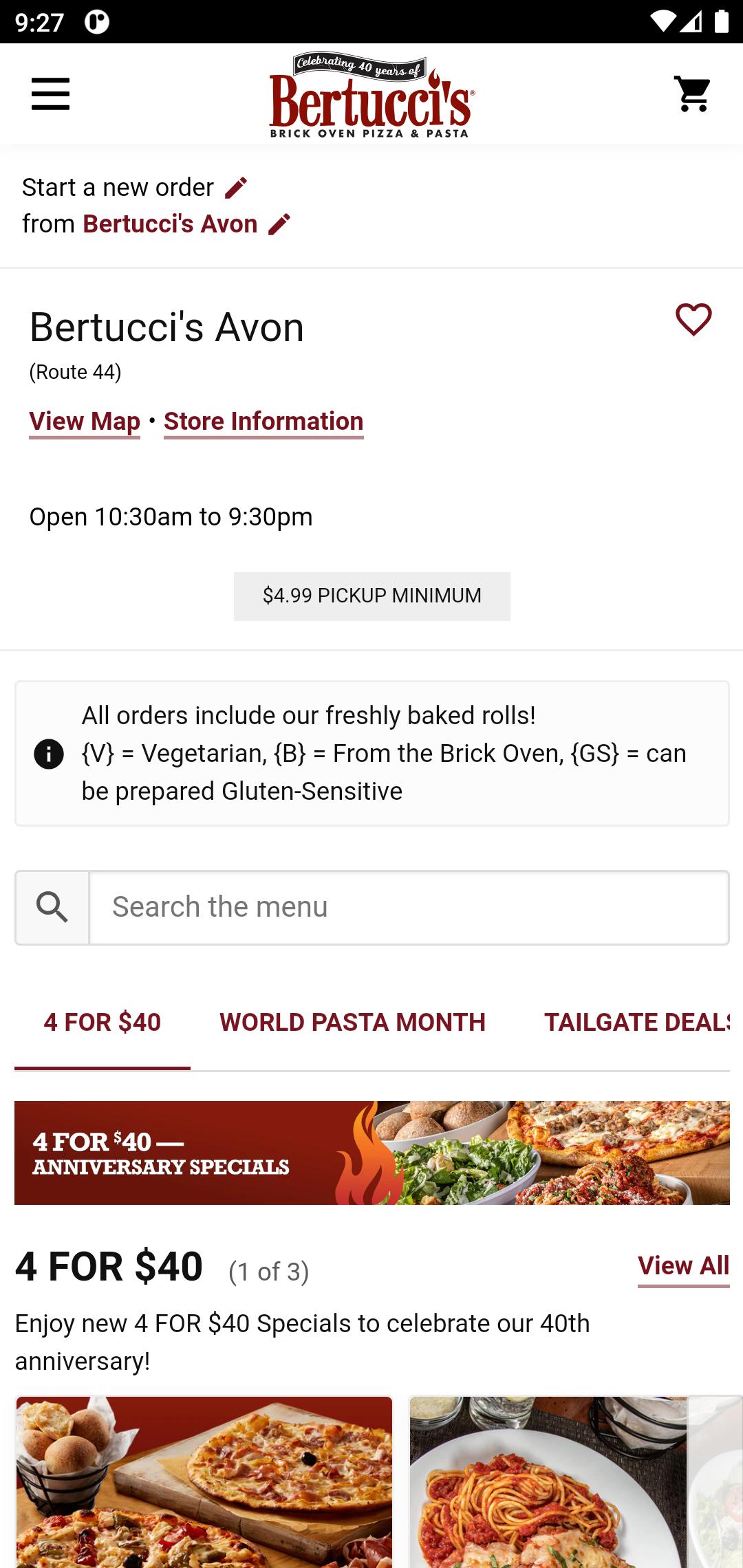Edit the new order type
This screenshot has height=1568, width=743.
coord(236,188)
